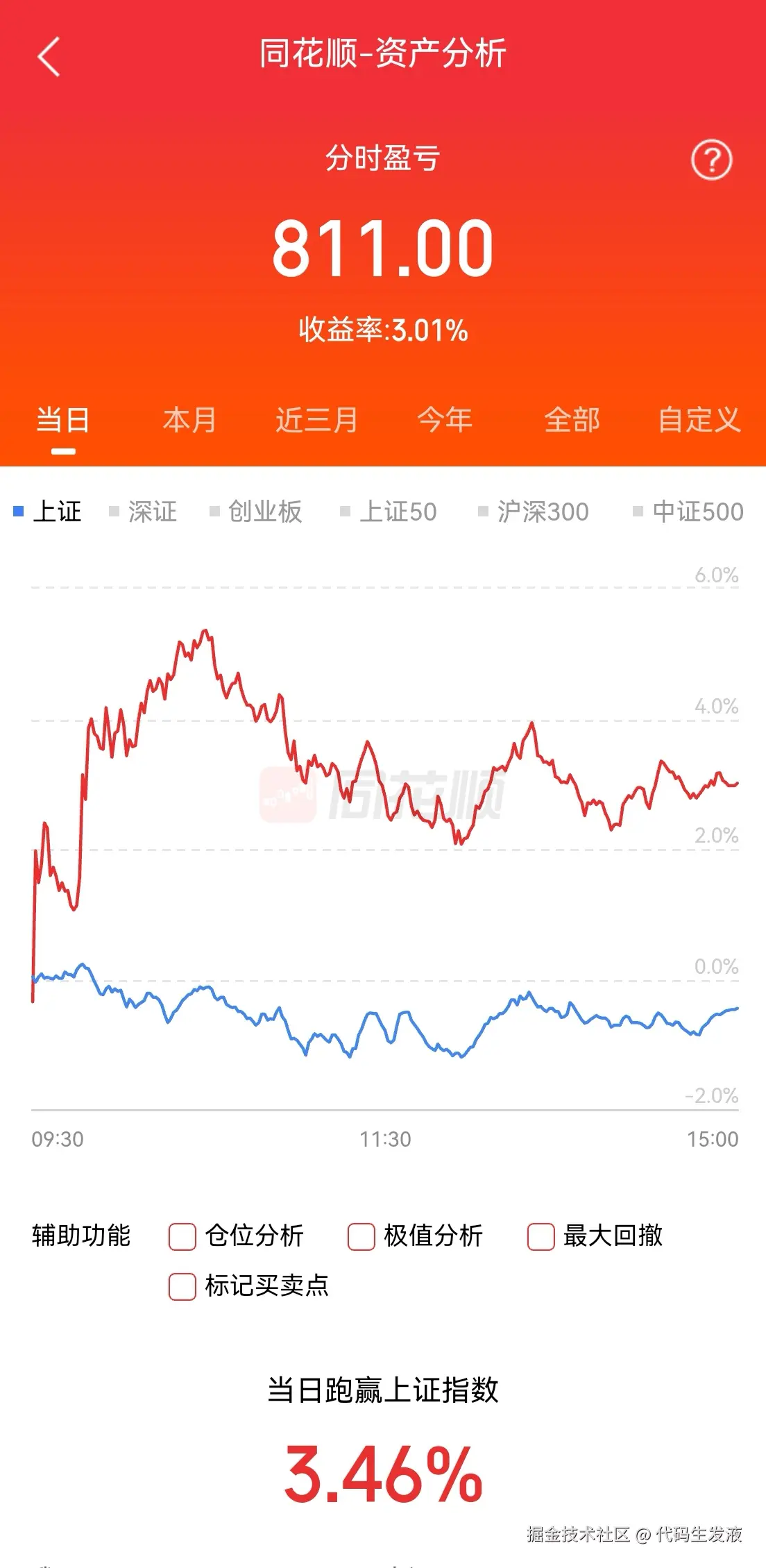Select the 全部 period view
This screenshot has width=766, height=1568.
click(x=573, y=420)
